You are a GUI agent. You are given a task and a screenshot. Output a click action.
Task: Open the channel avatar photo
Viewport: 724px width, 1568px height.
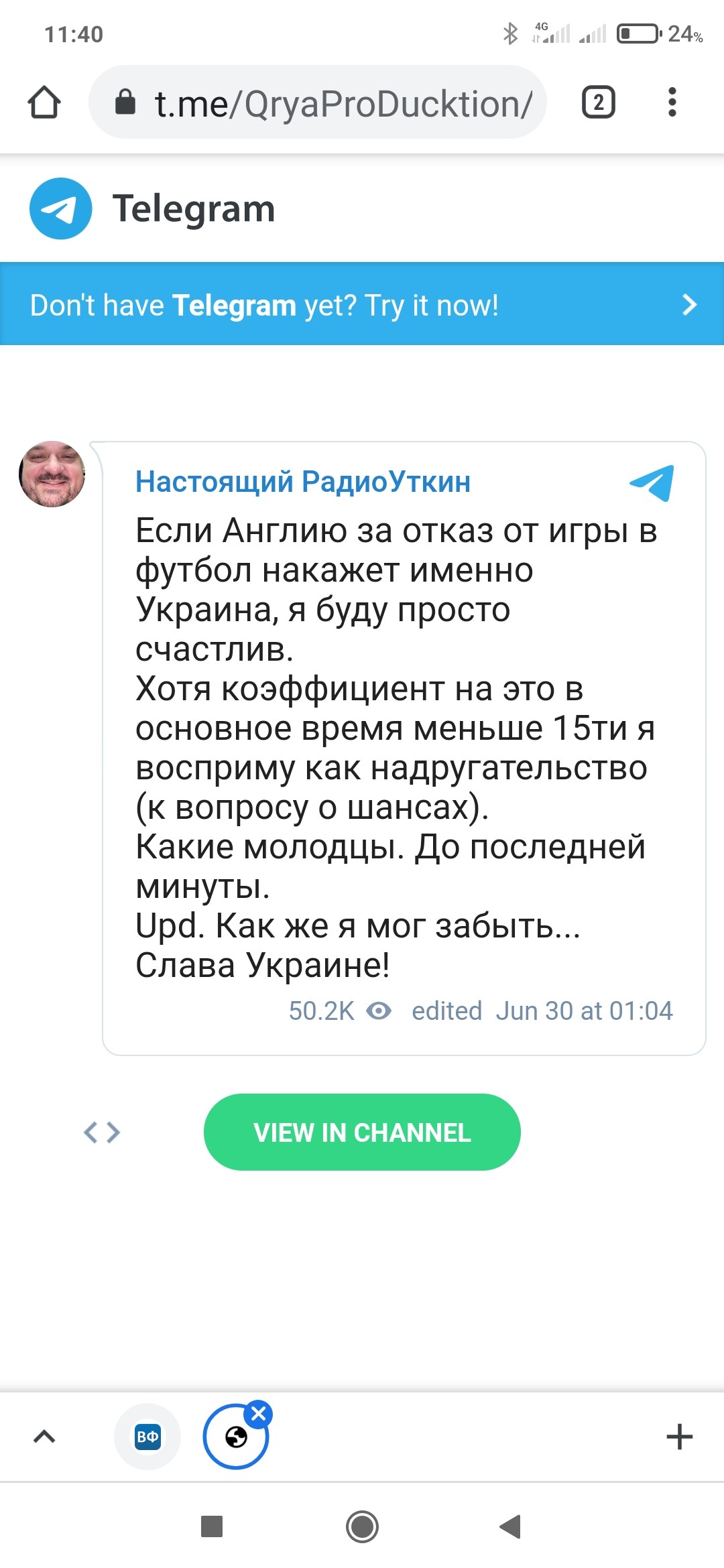52,474
